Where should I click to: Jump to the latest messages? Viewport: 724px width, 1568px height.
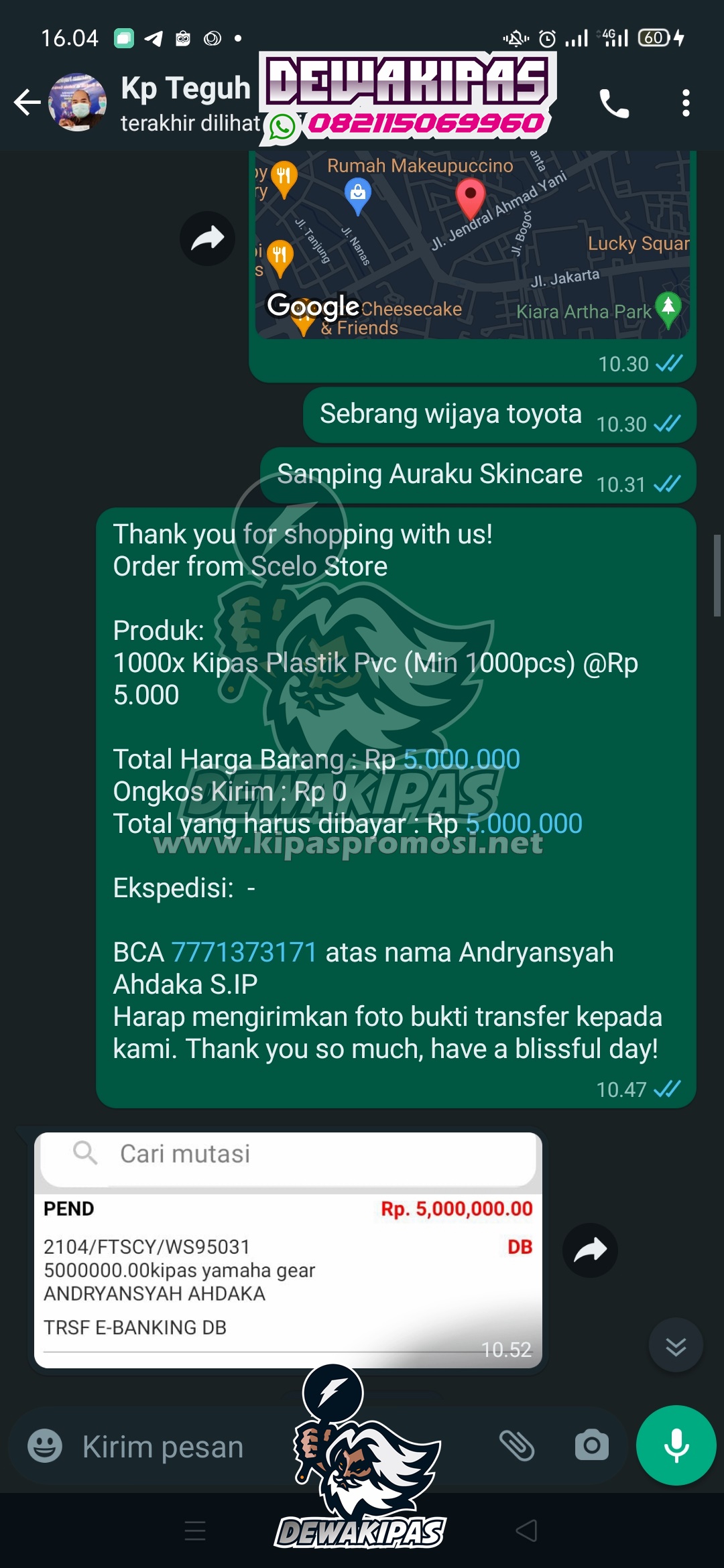tap(676, 1346)
